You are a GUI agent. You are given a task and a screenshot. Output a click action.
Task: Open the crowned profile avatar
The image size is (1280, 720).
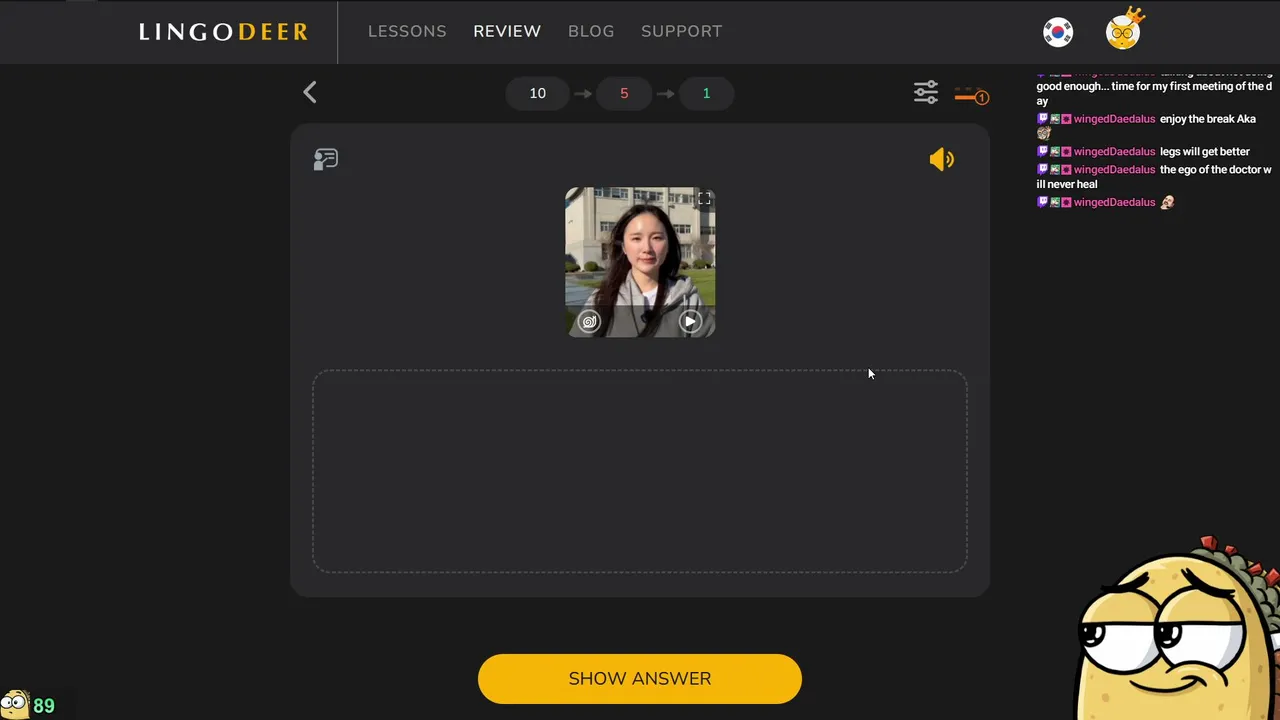coord(1124,29)
